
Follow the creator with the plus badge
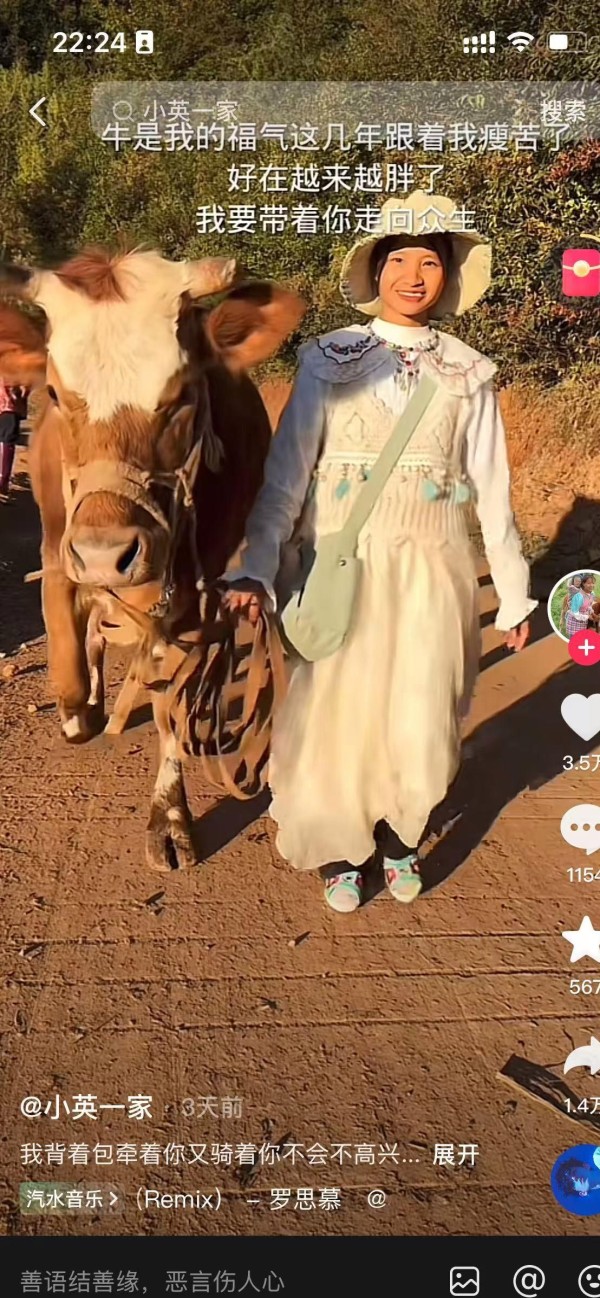pos(584,647)
